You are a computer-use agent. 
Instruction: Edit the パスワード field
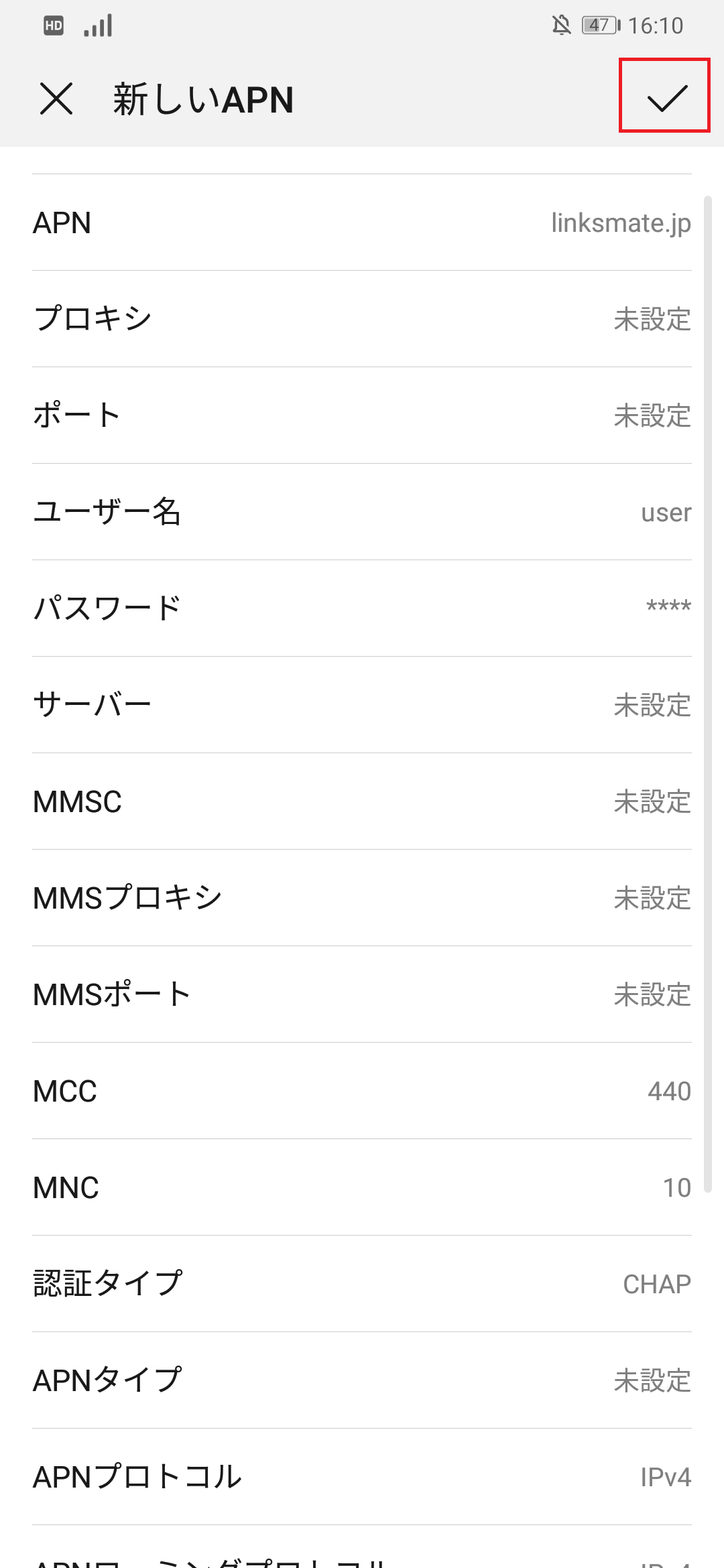(362, 606)
